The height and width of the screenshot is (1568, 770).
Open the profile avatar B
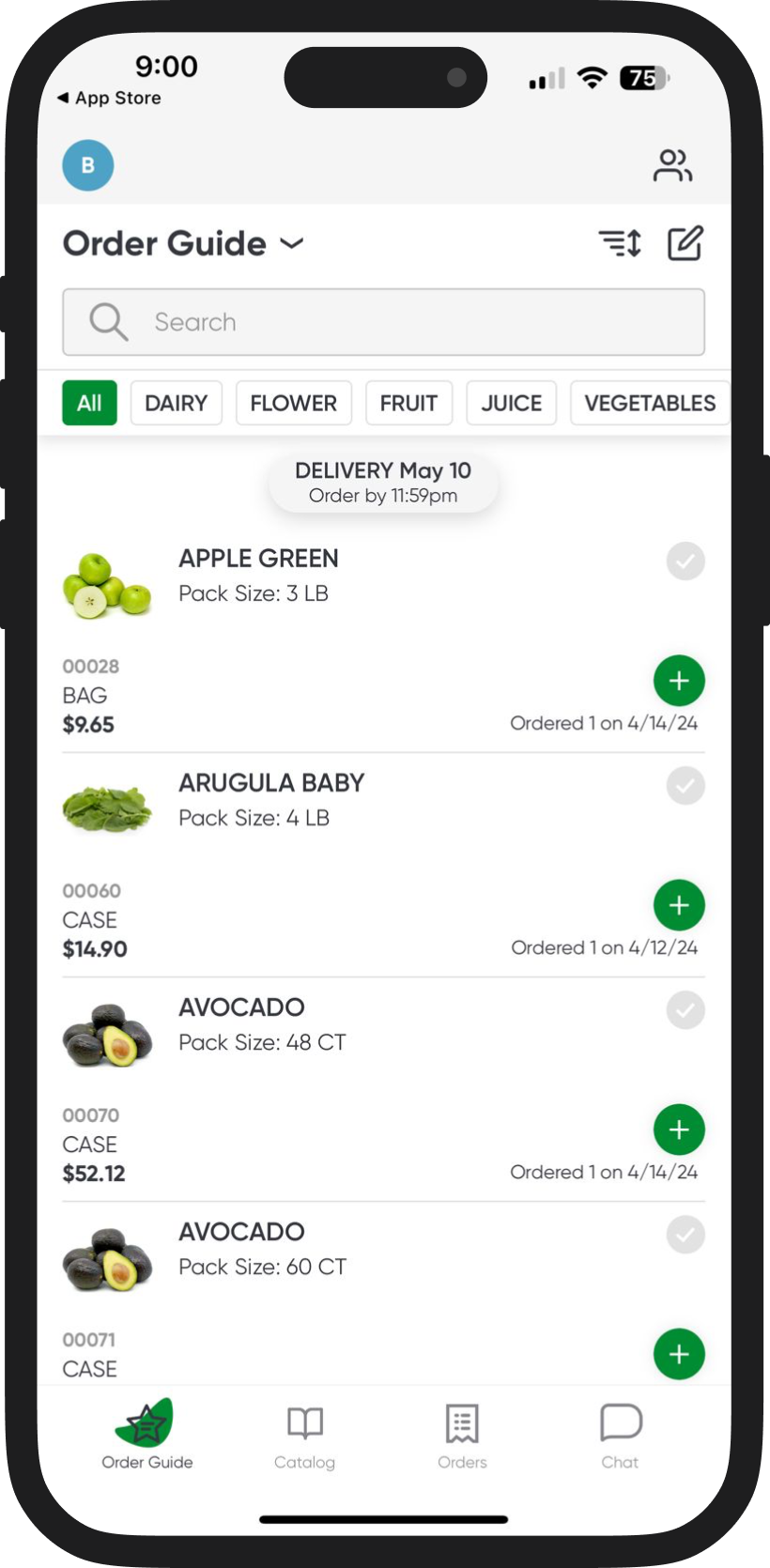88,165
